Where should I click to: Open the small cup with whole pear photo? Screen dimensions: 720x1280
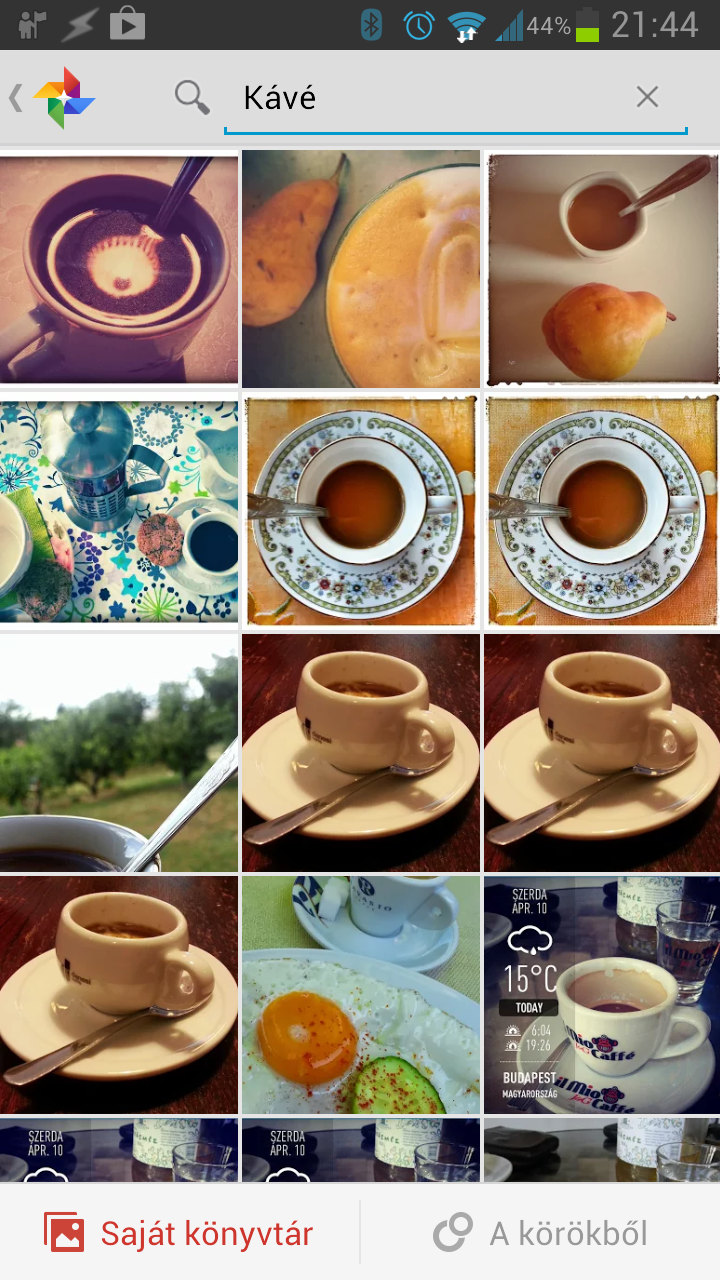click(x=602, y=268)
